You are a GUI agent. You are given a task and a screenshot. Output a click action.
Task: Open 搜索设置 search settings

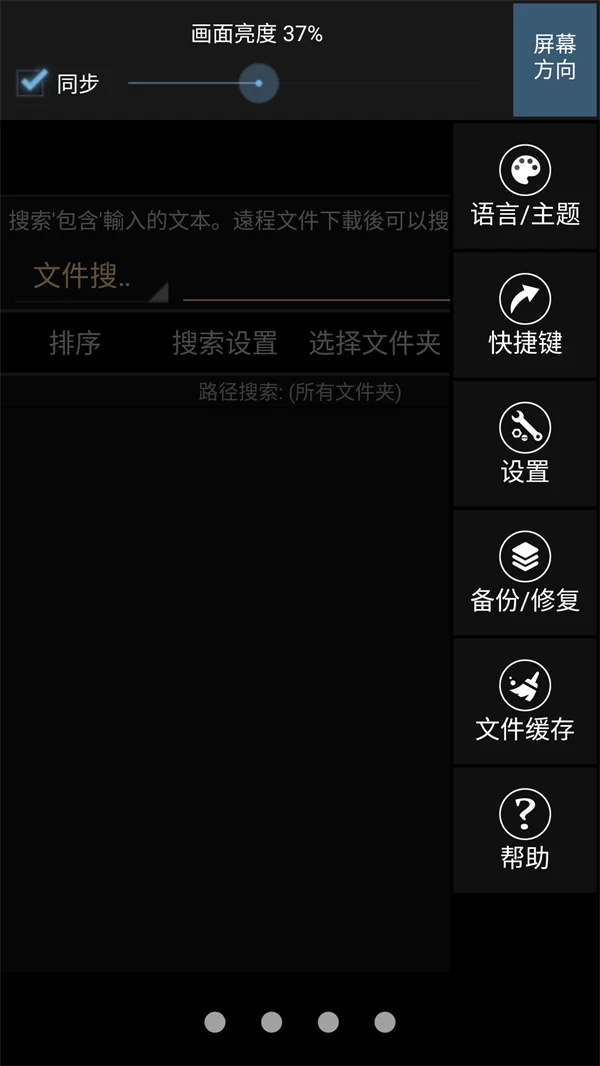(225, 344)
